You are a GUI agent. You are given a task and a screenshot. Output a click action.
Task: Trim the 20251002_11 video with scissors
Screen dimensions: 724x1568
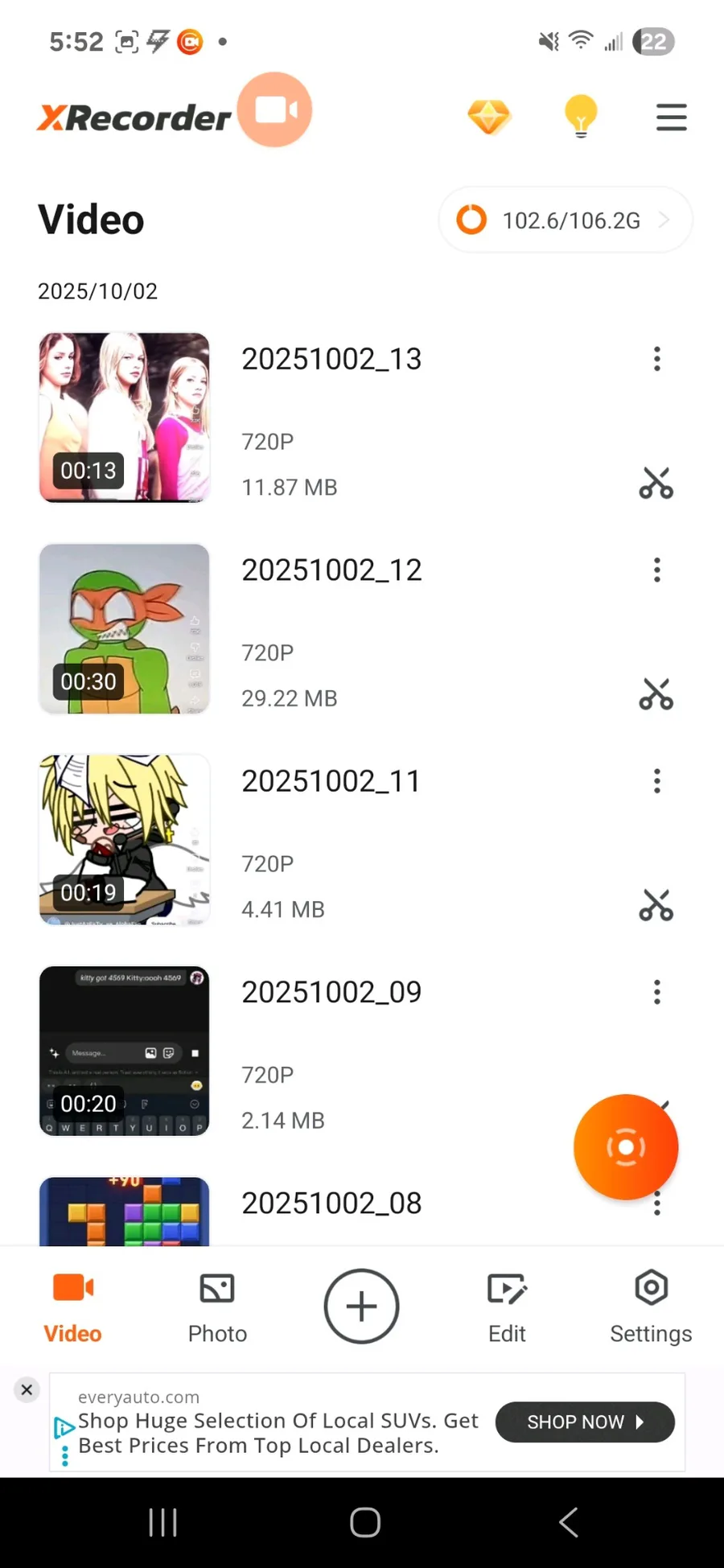[656, 905]
